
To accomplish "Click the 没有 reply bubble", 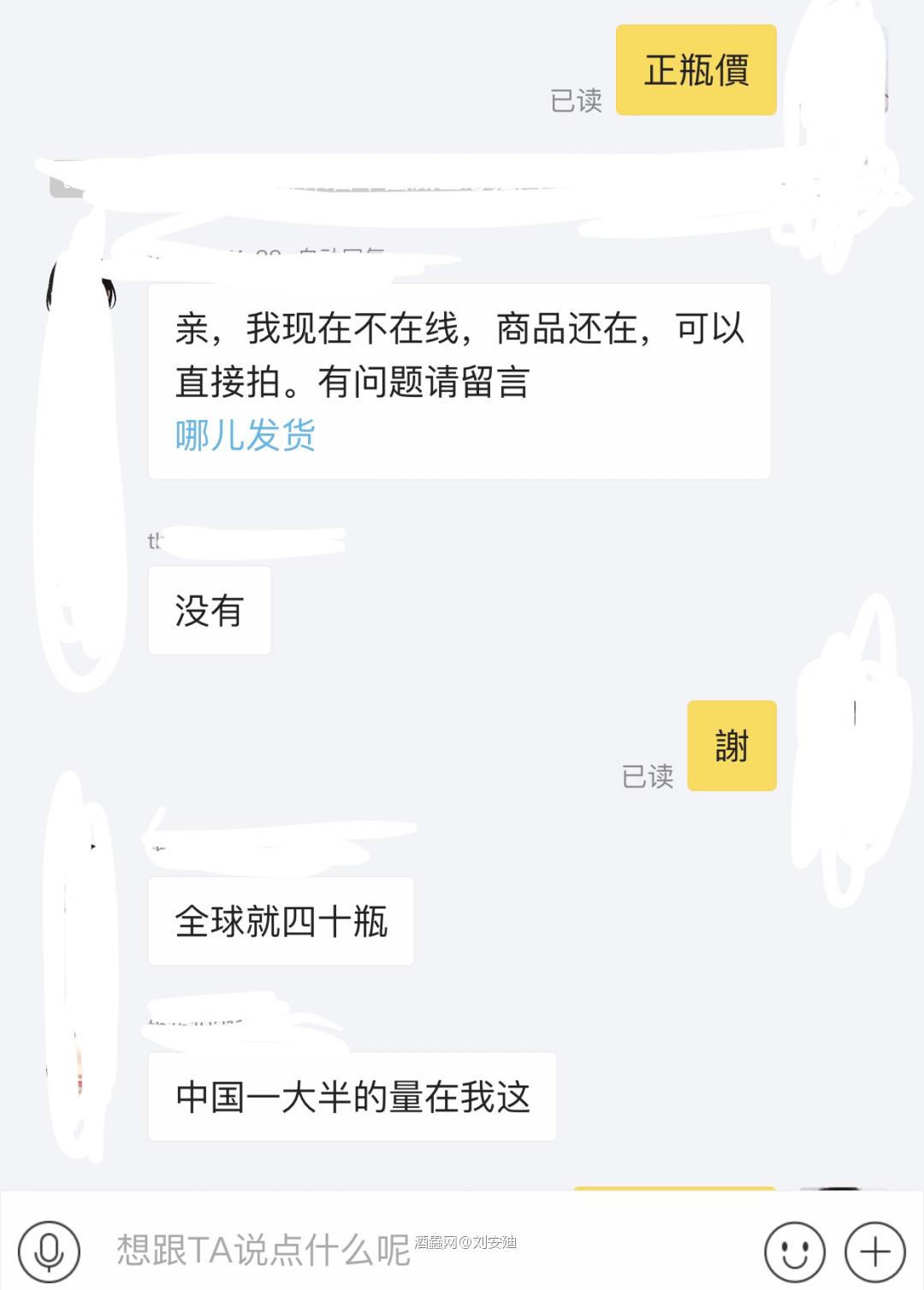I will pos(210,609).
